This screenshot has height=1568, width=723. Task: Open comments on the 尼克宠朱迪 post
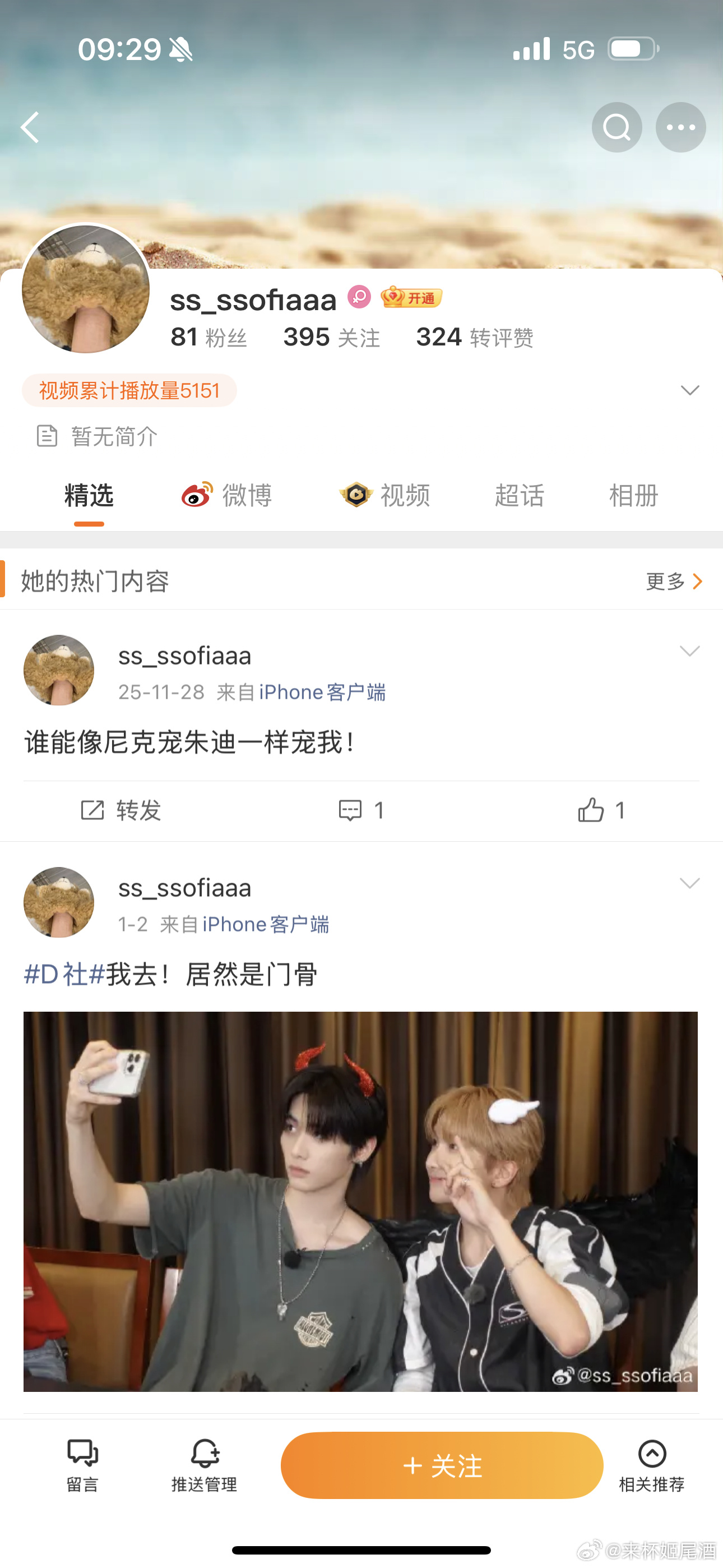(x=361, y=810)
